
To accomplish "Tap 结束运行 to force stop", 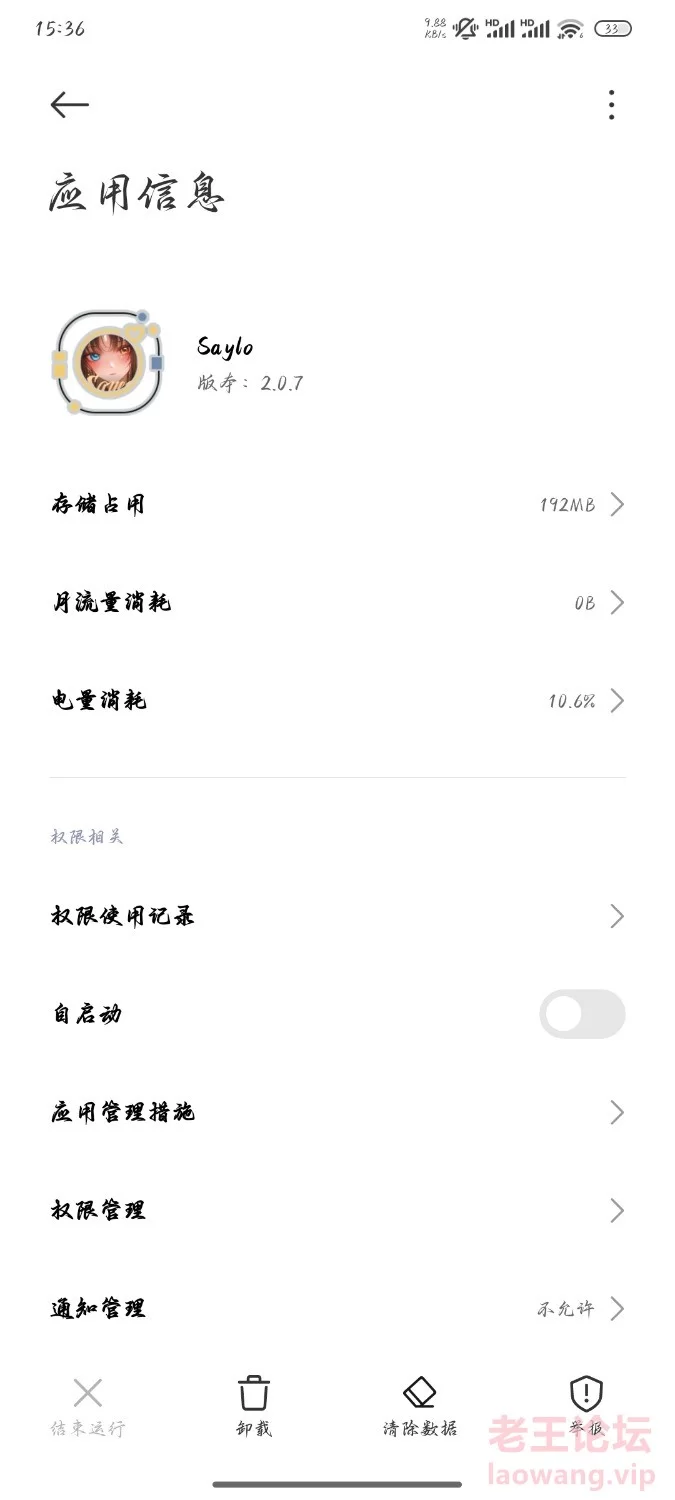I will point(88,1407).
